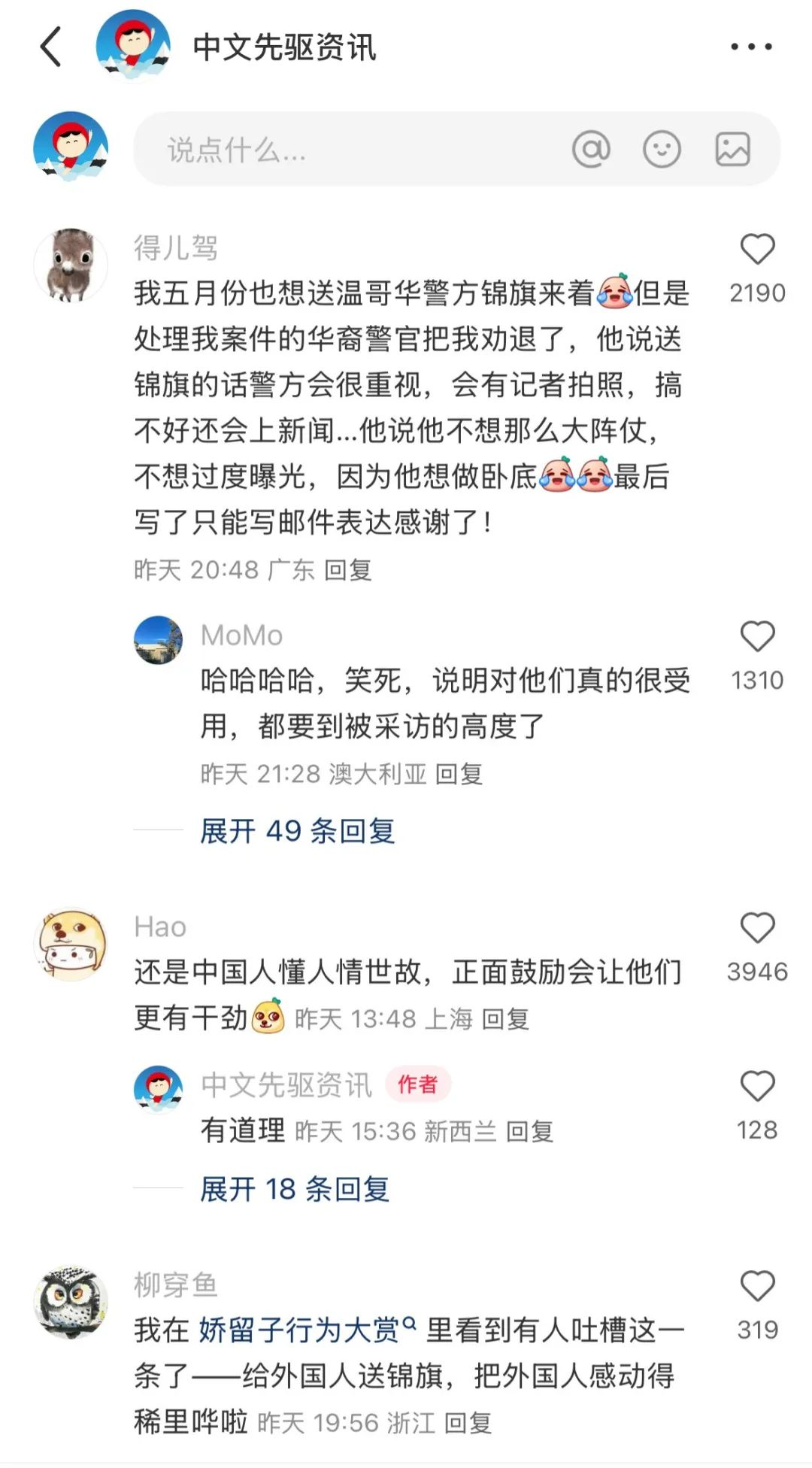Like MoMo's reply
Image resolution: width=812 pixels, height=1468 pixels.
pos(757,637)
